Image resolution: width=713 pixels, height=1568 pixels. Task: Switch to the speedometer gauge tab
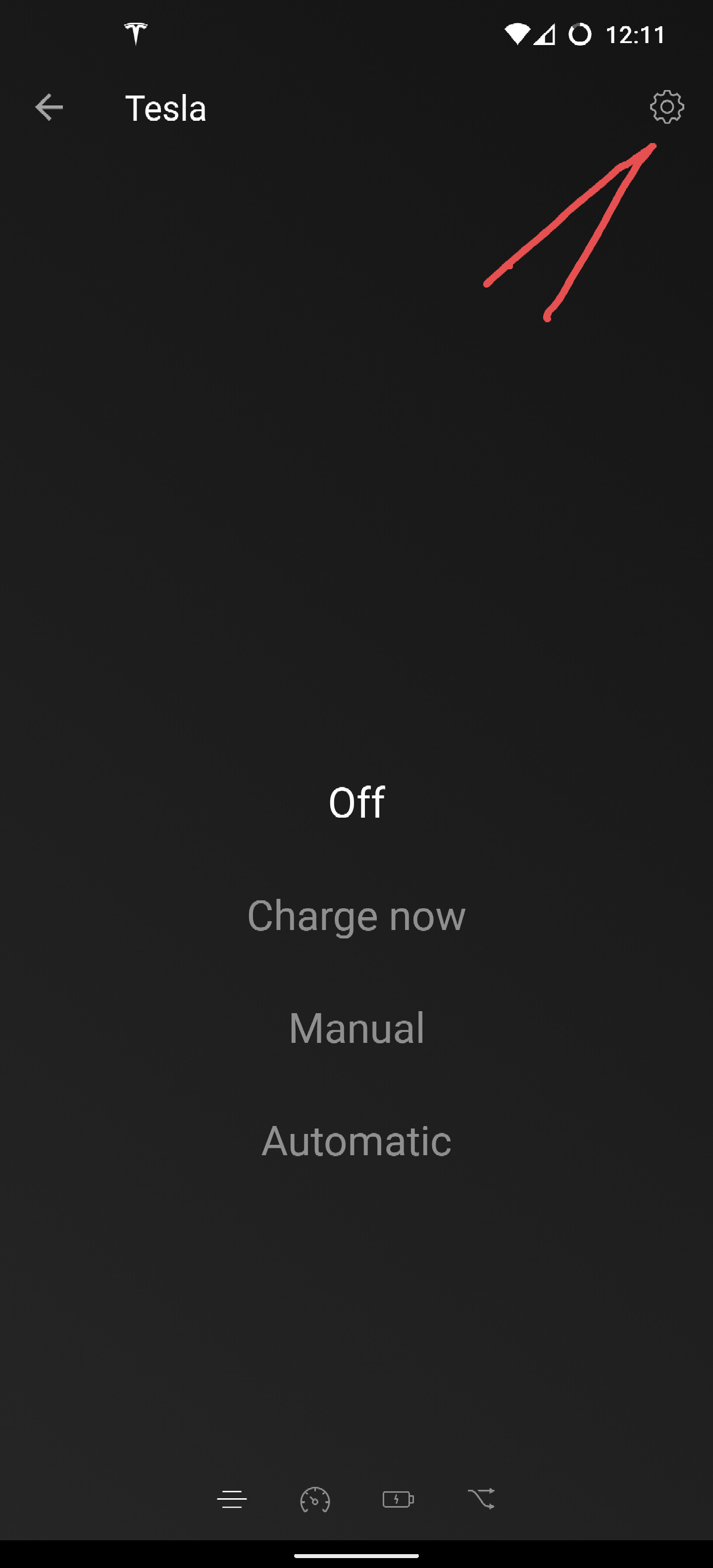coord(315,1499)
